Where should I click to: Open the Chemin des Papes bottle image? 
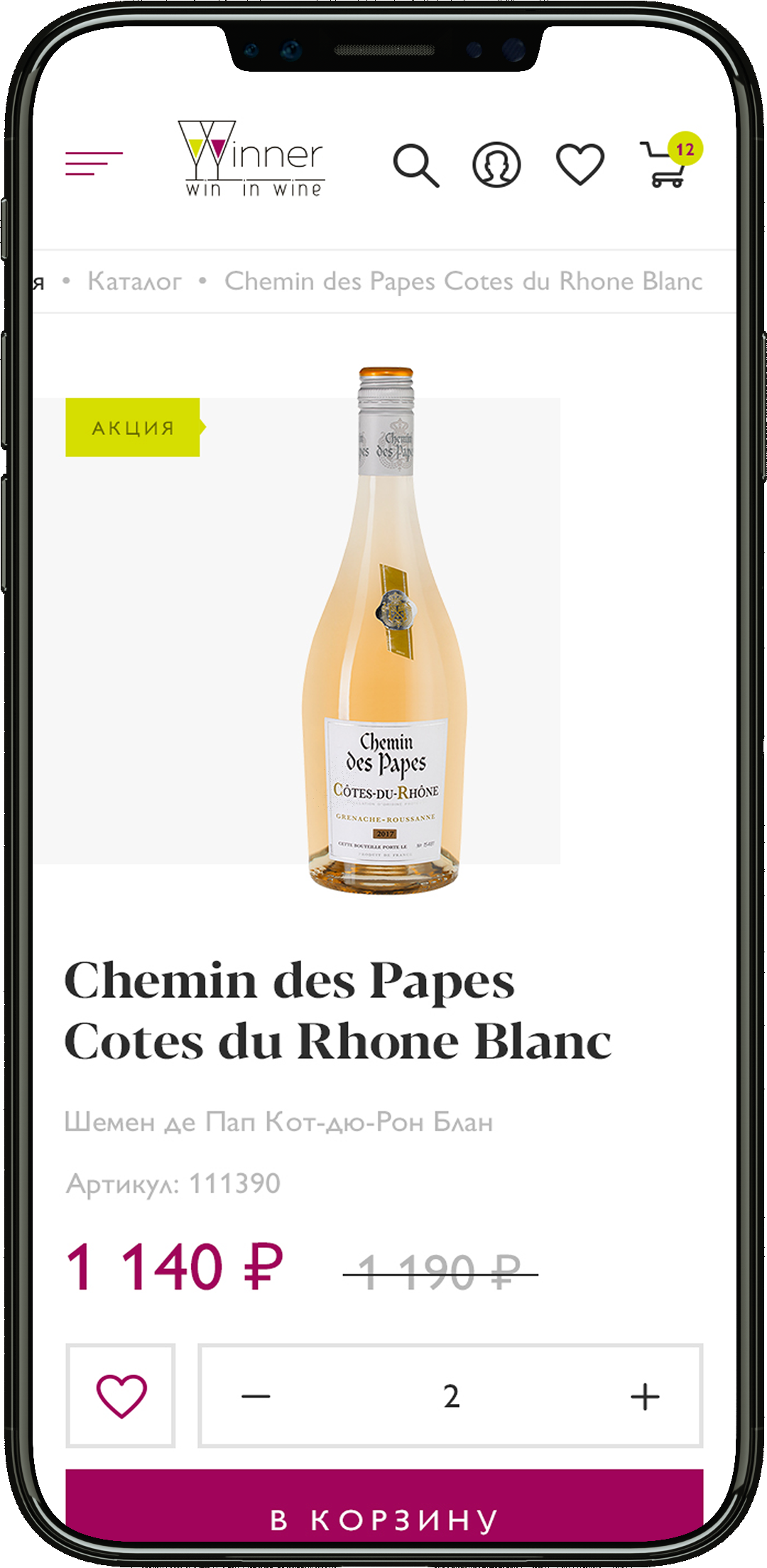384,631
